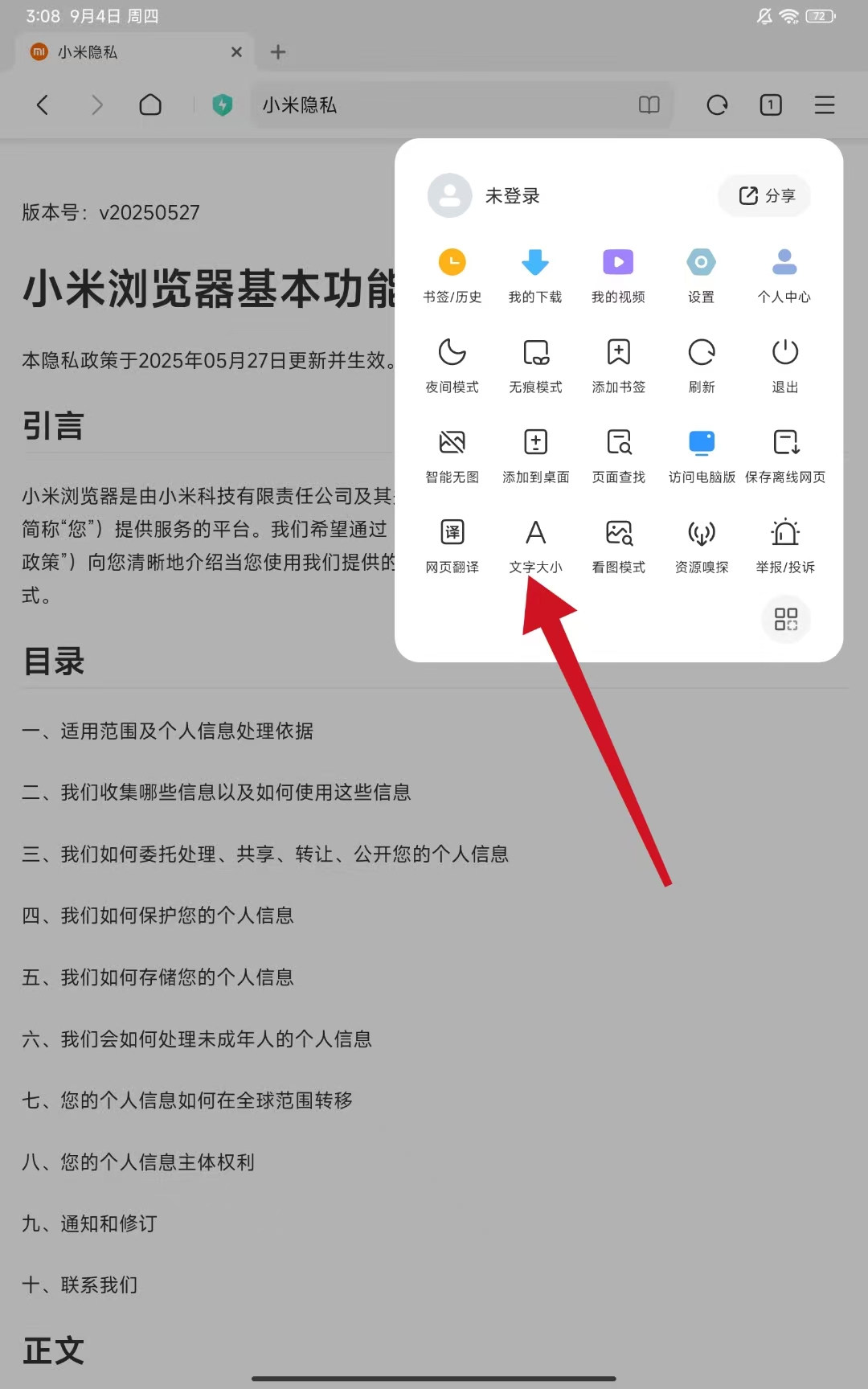Open browser 设置 settings
Image resolution: width=868 pixels, height=1389 pixels.
[701, 275]
